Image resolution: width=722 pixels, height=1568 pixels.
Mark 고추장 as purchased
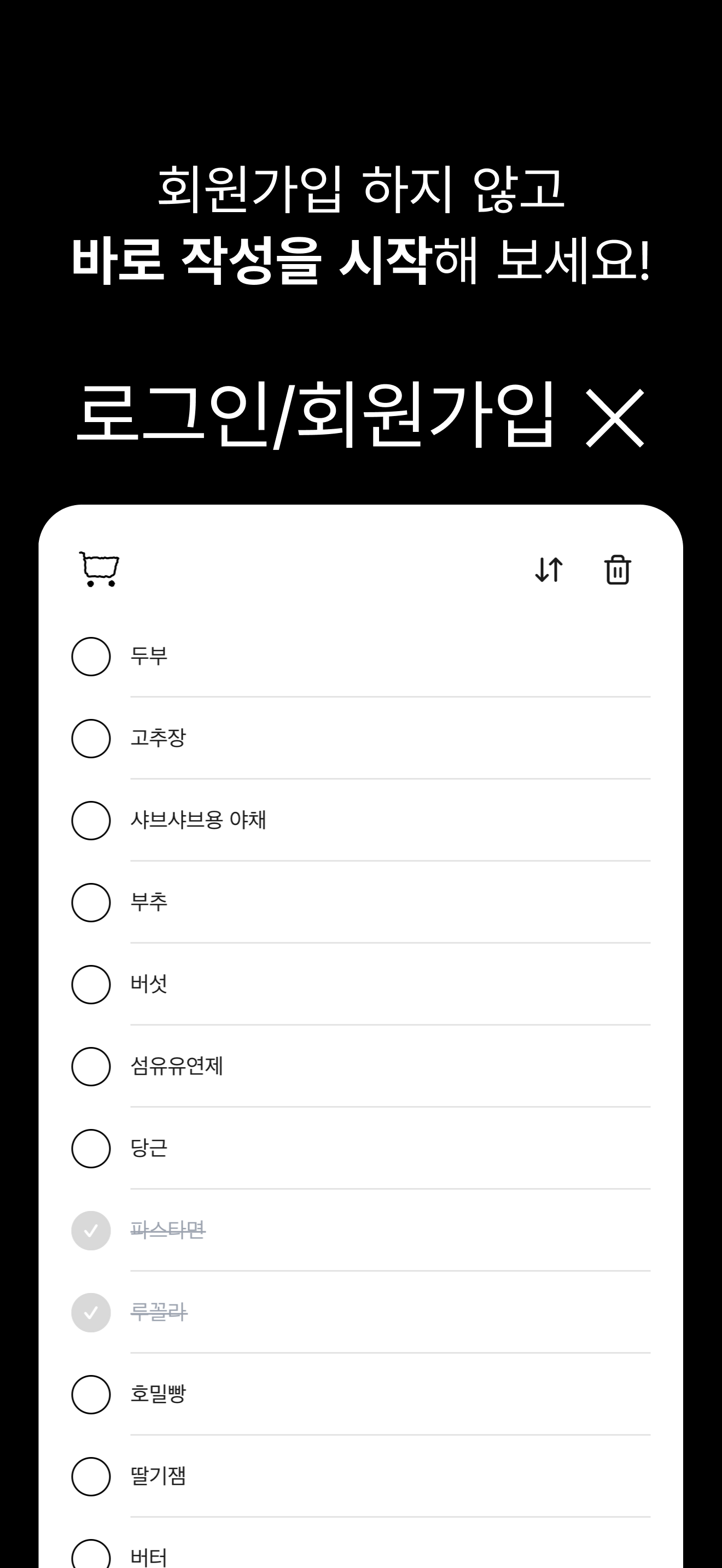(90, 739)
